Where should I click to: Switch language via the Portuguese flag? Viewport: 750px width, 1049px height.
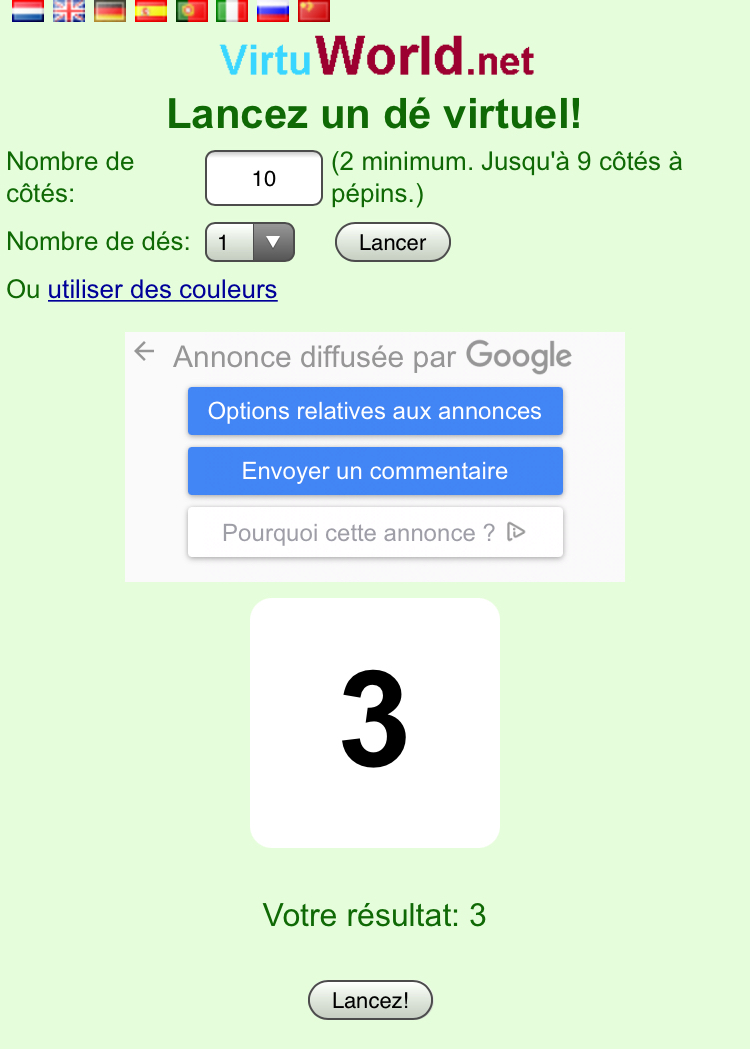coord(191,11)
